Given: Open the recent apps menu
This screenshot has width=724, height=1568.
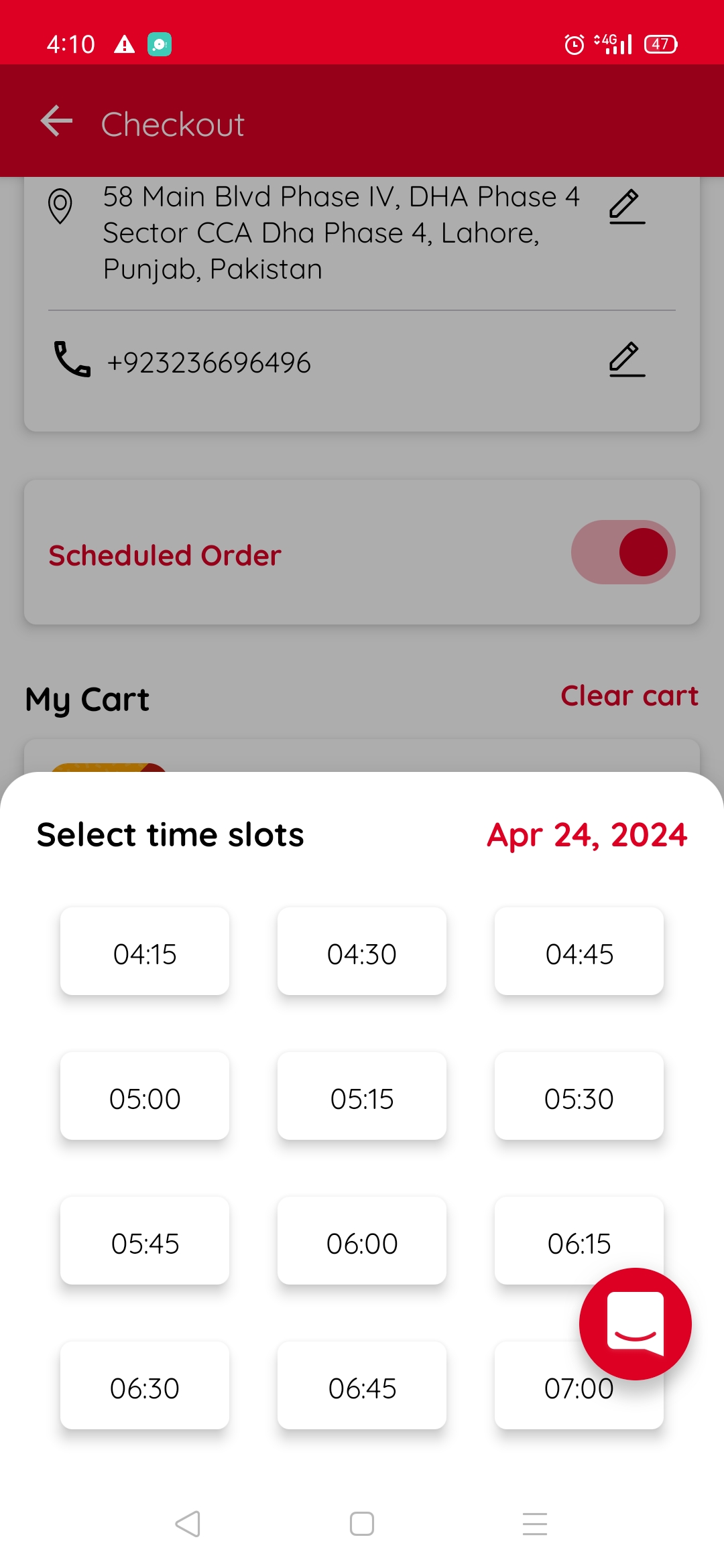Looking at the screenshot, I should pyautogui.click(x=535, y=1524).
